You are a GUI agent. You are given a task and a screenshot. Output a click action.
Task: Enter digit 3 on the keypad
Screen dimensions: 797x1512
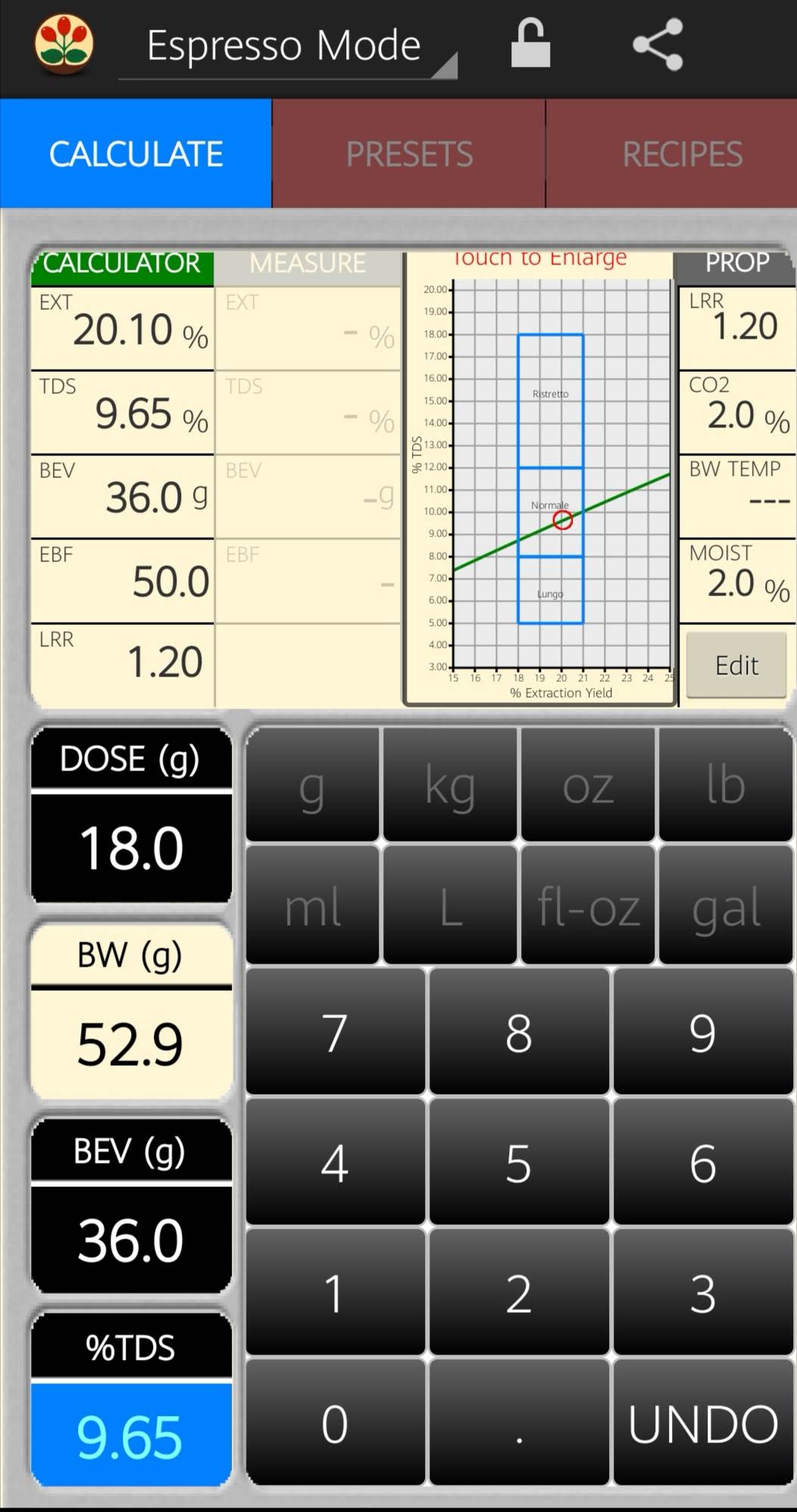click(702, 1292)
